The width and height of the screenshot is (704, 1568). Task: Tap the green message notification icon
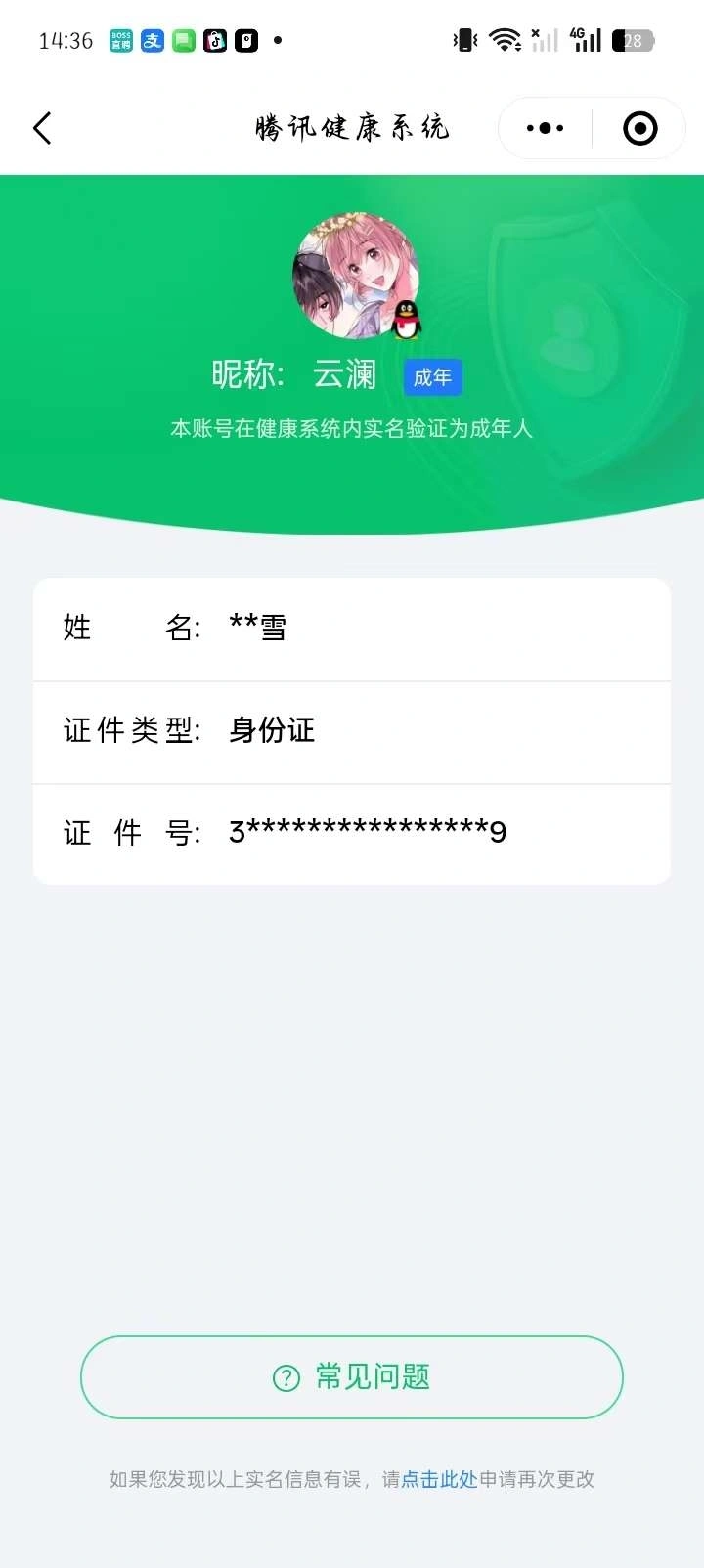pyautogui.click(x=184, y=41)
